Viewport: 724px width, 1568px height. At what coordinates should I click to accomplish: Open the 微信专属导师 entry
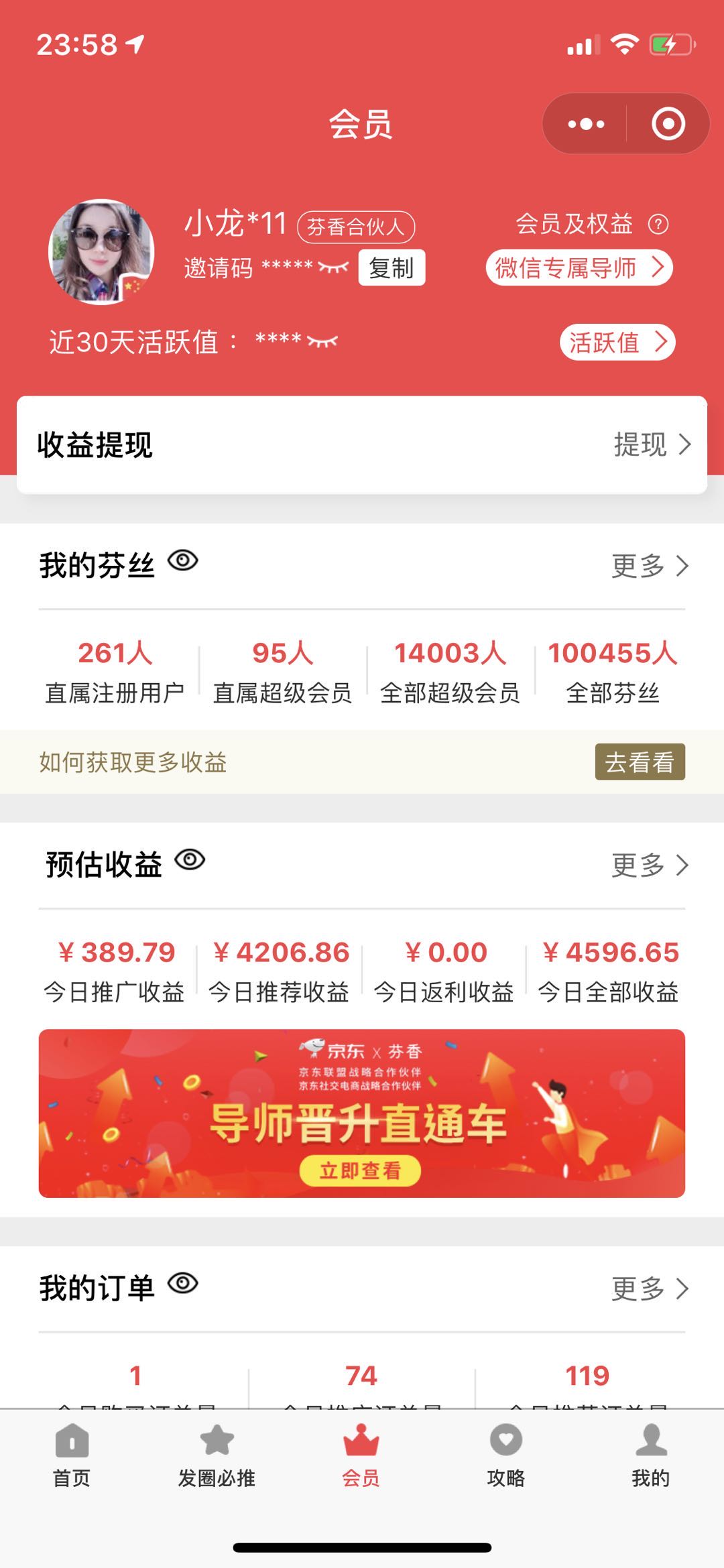[x=579, y=267]
